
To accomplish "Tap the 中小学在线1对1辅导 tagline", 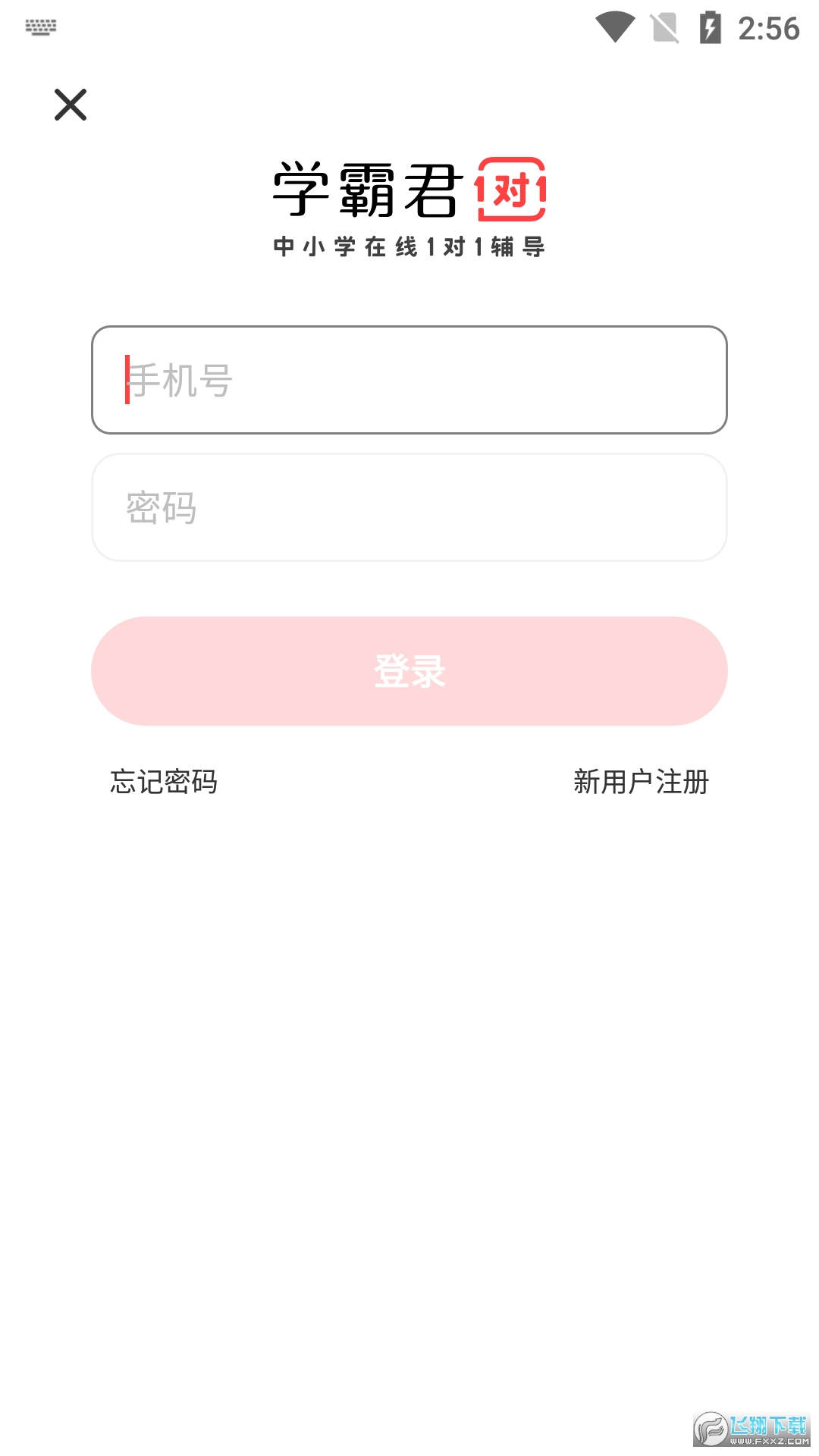I will [x=409, y=246].
